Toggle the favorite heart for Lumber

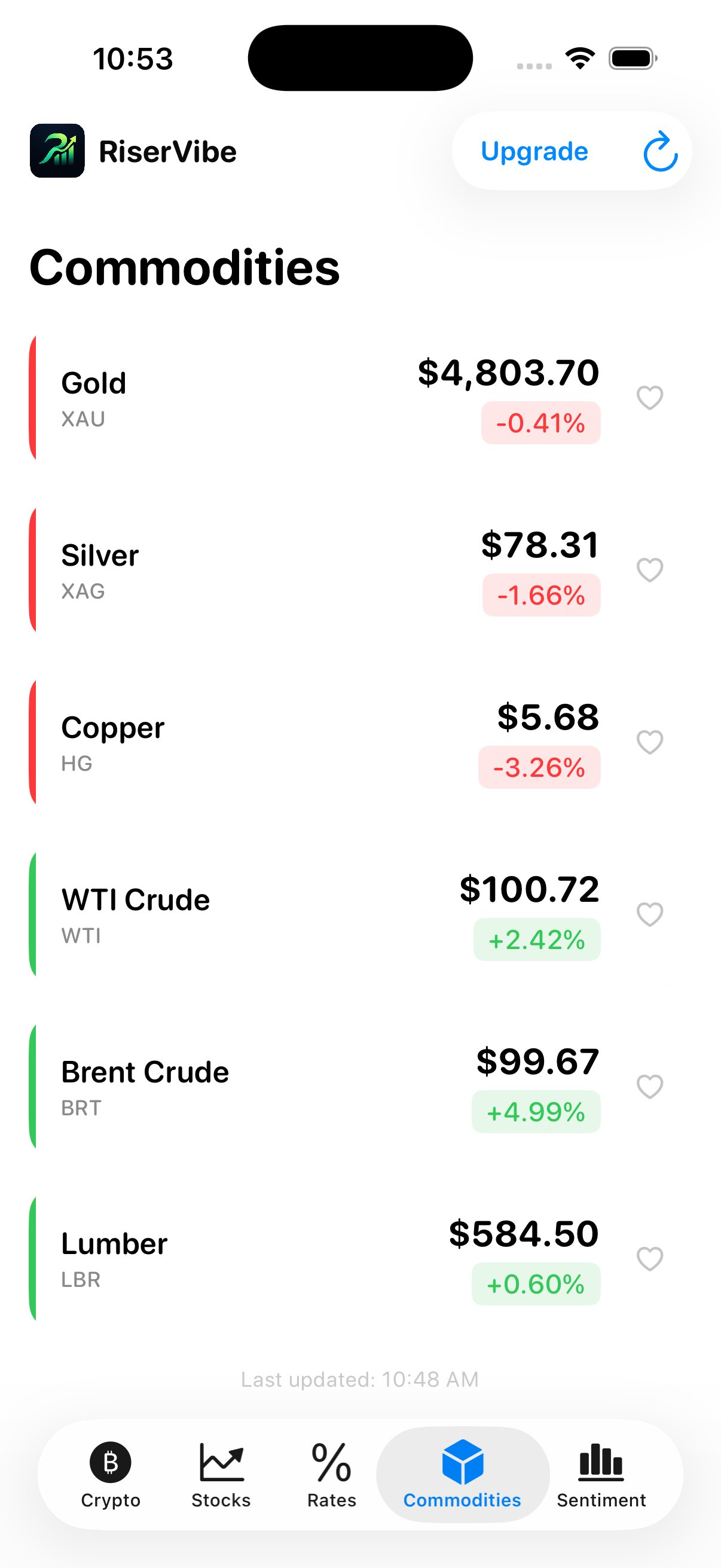point(649,1259)
